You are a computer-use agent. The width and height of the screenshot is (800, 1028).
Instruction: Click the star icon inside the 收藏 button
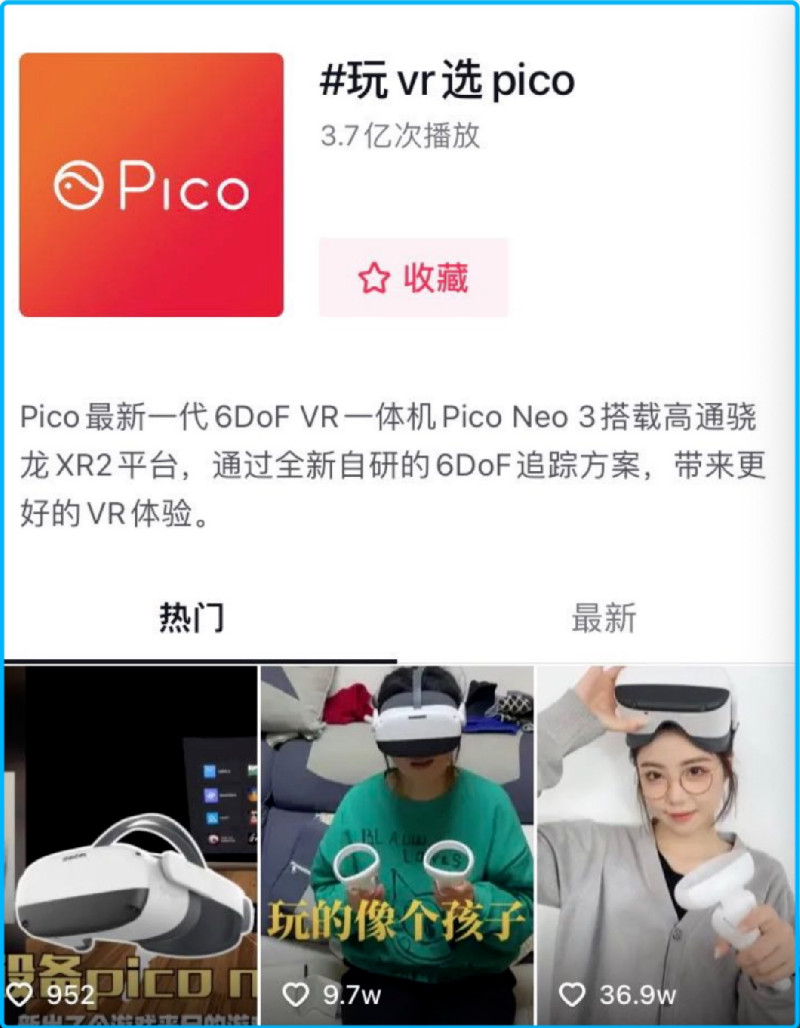(x=374, y=281)
